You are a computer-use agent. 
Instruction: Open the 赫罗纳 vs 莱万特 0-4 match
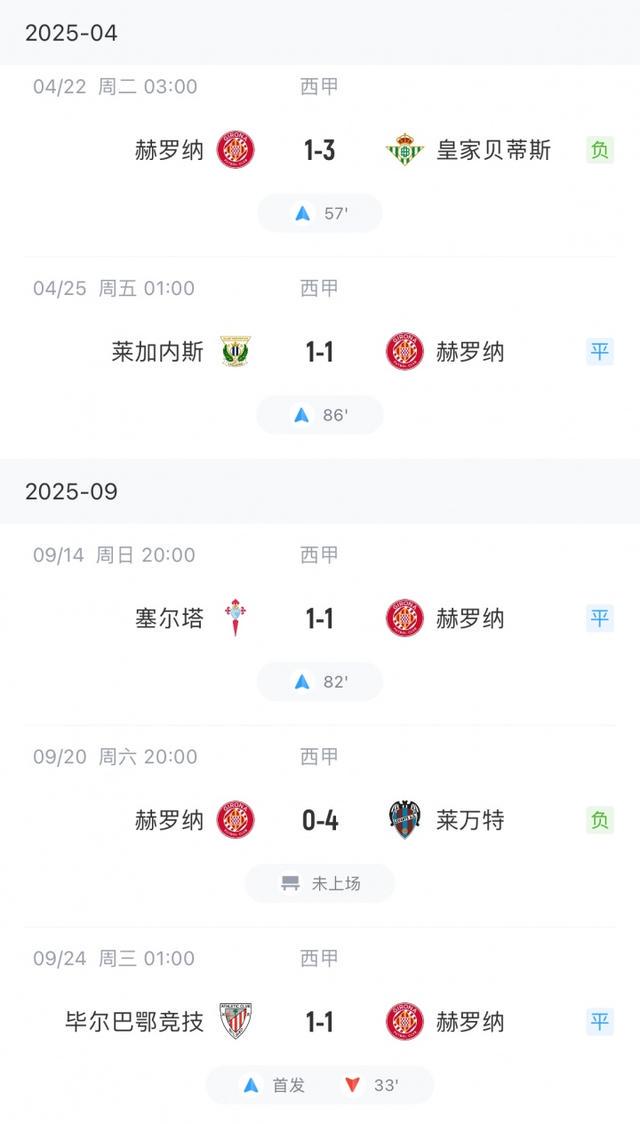click(320, 821)
